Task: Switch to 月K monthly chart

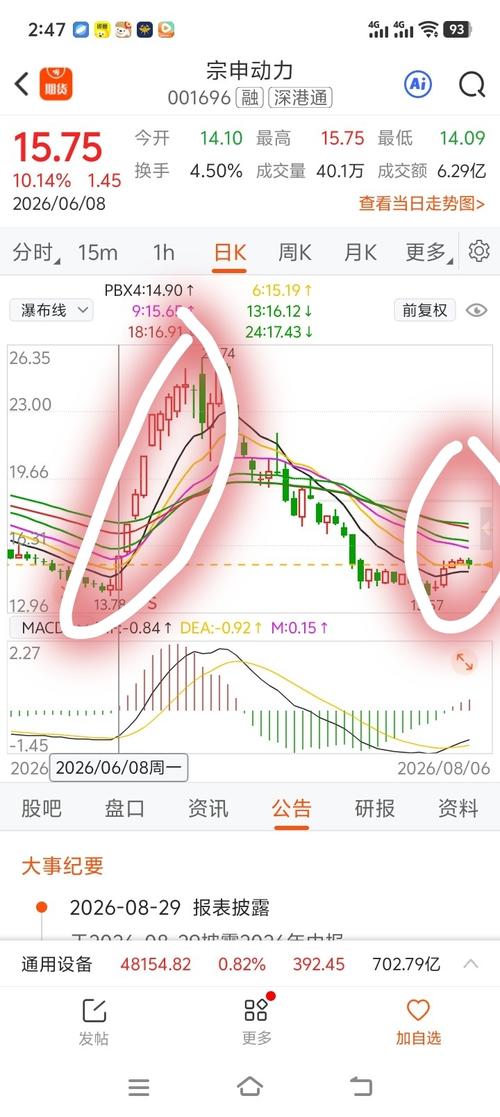Action: click(360, 252)
